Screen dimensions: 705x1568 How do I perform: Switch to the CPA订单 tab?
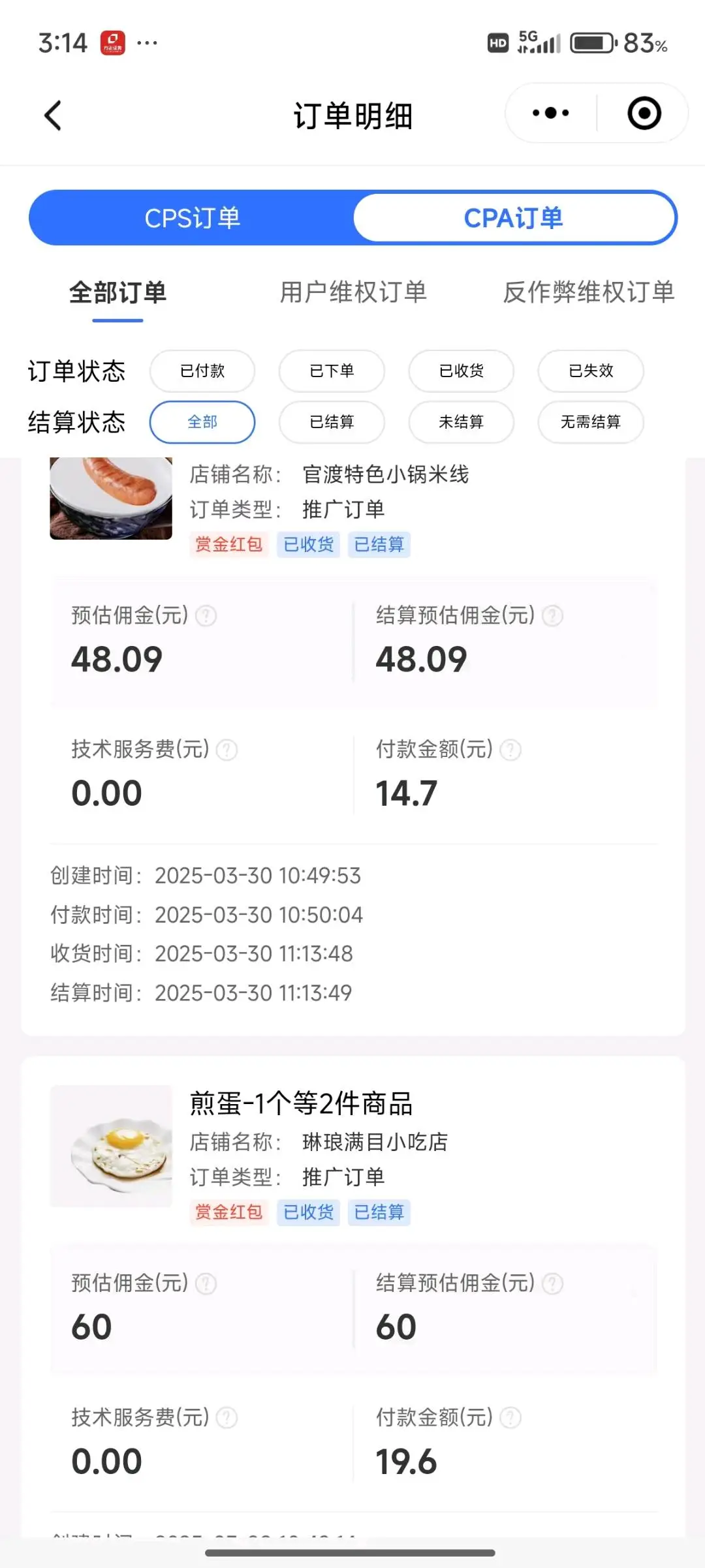click(x=514, y=217)
